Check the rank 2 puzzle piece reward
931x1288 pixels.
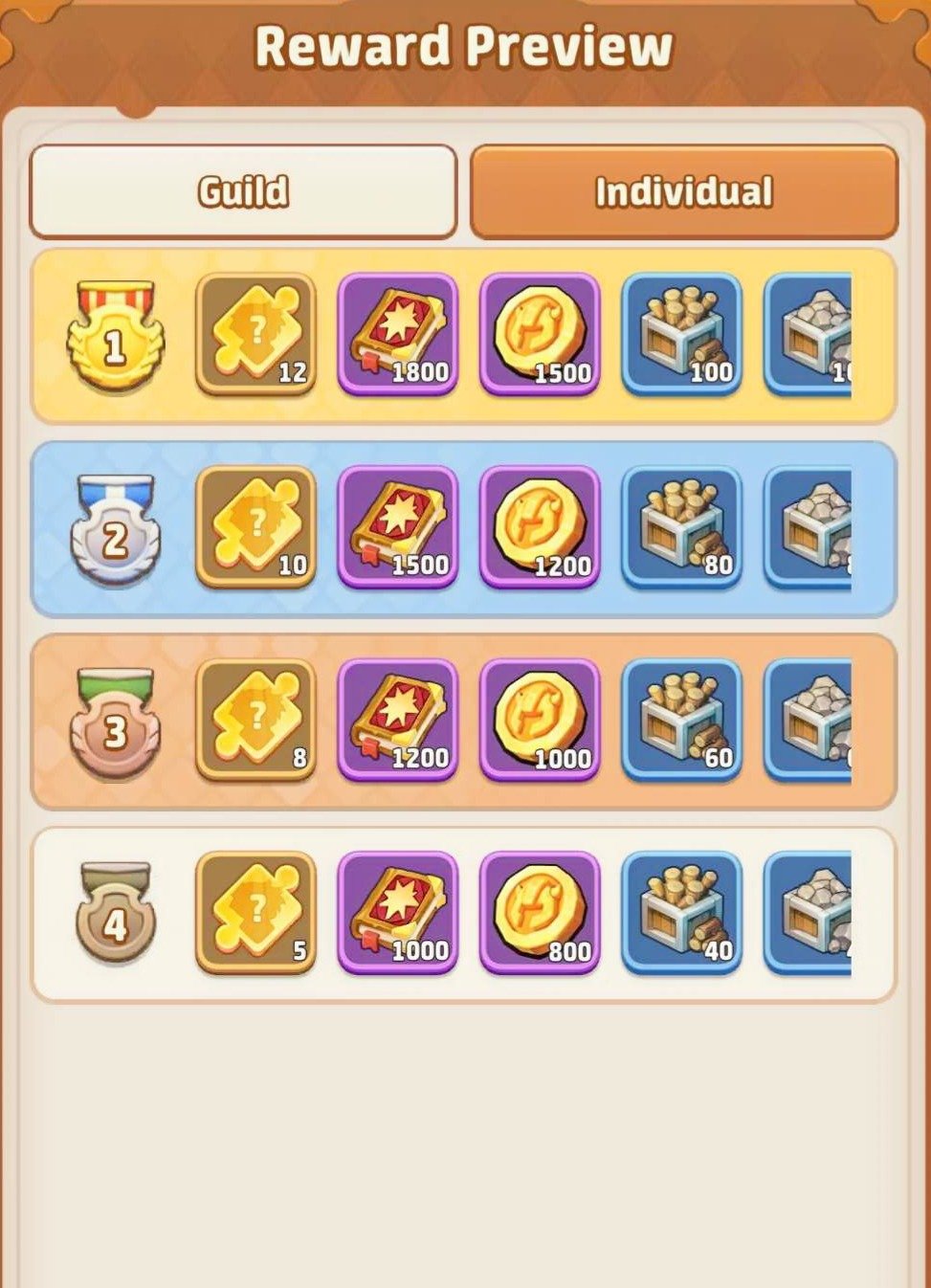(255, 527)
